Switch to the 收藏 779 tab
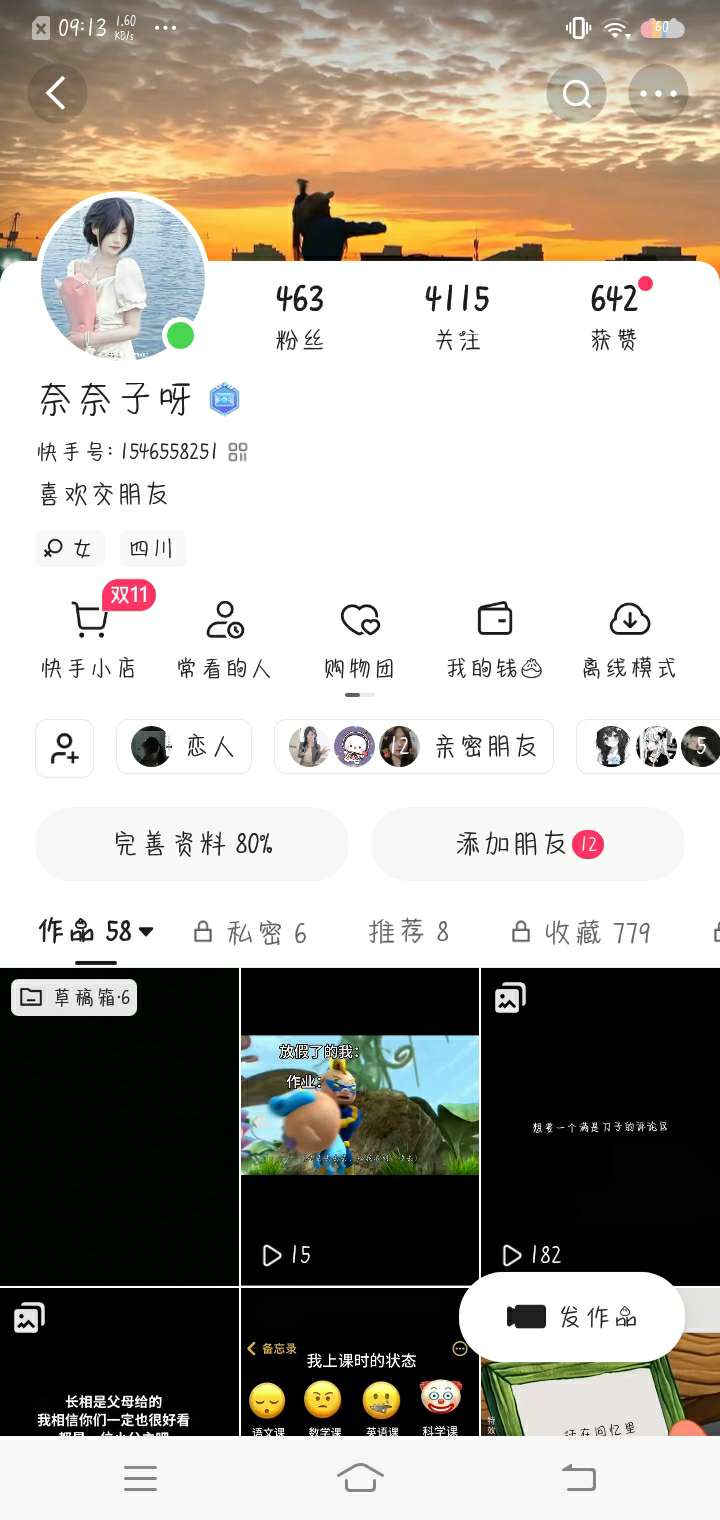This screenshot has height=1520, width=720. pyautogui.click(x=581, y=933)
